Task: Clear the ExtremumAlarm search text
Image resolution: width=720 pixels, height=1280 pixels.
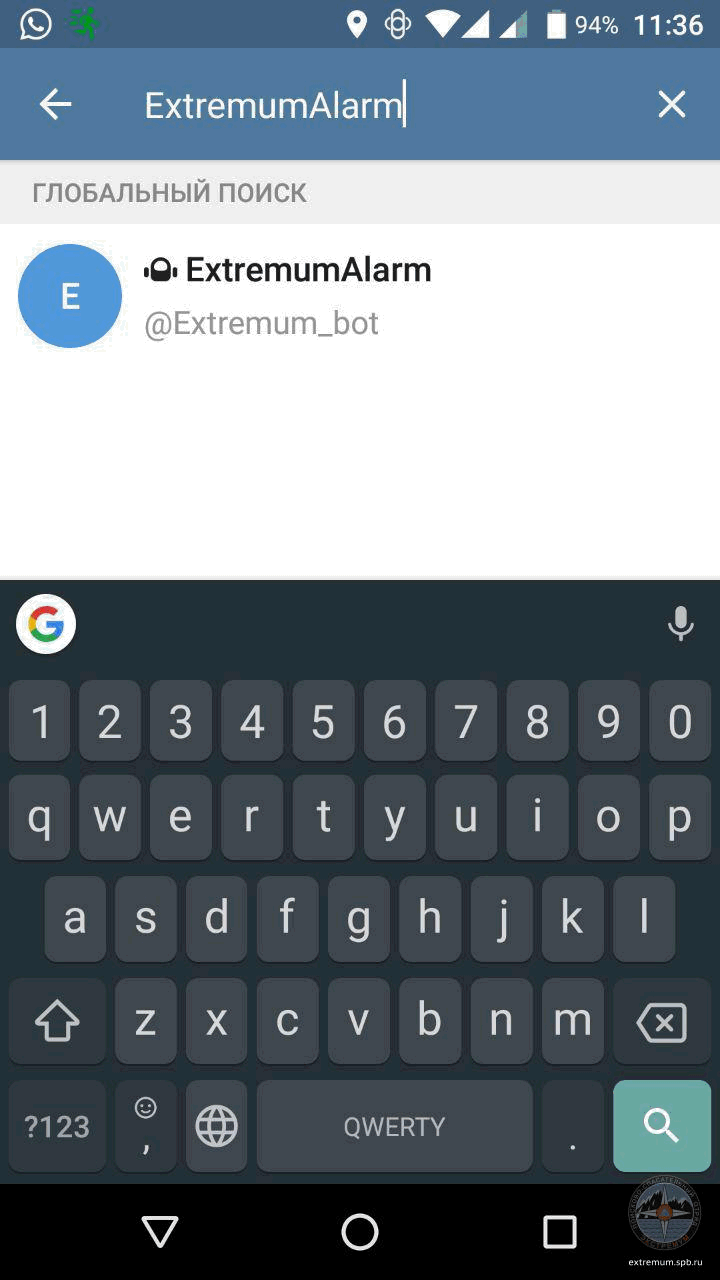Action: point(671,104)
